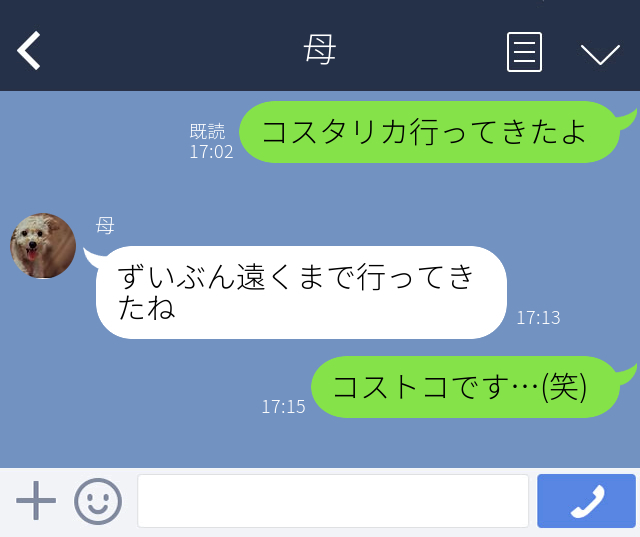This screenshot has width=640, height=537.
Task: Focus the message text field
Action: 332,501
